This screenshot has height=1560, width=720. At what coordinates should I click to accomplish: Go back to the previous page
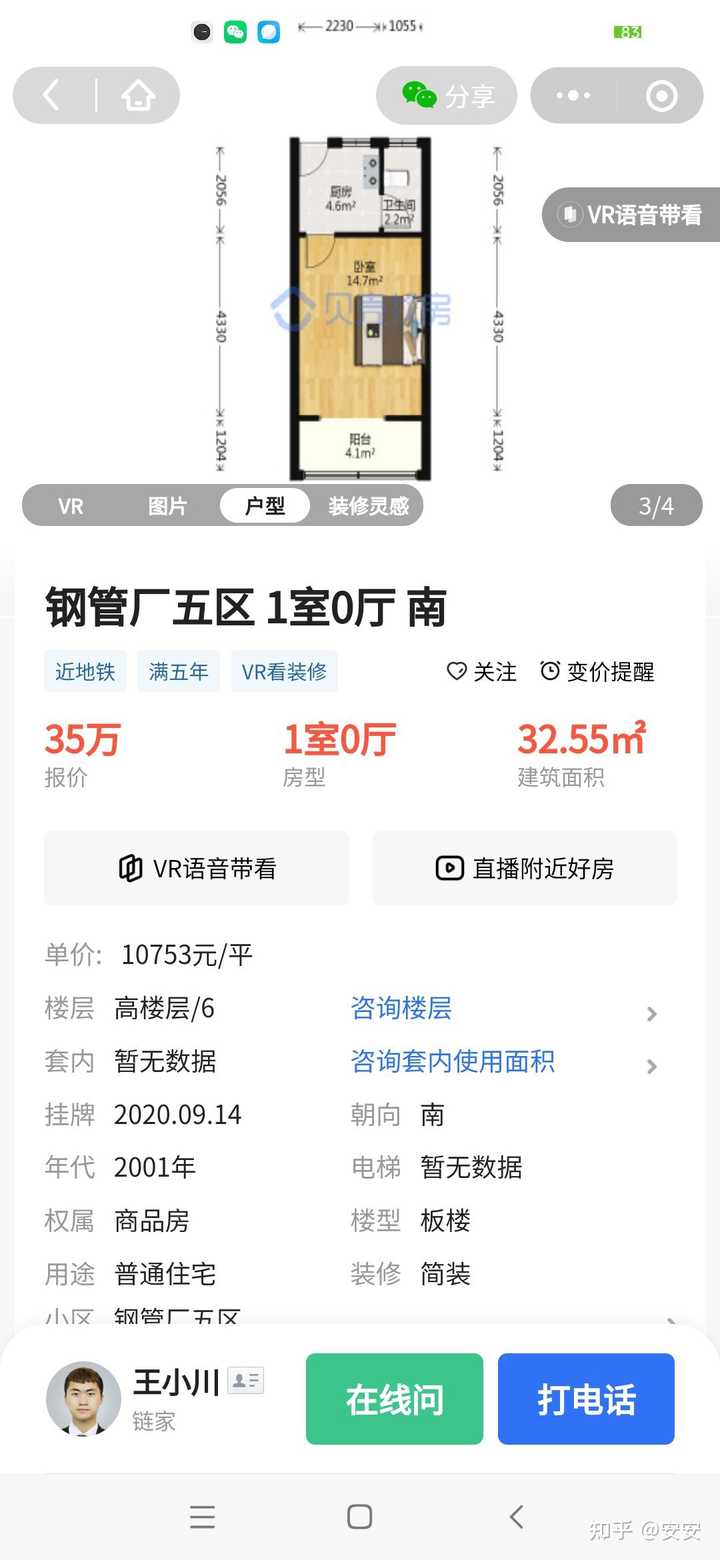pyautogui.click(x=52, y=96)
